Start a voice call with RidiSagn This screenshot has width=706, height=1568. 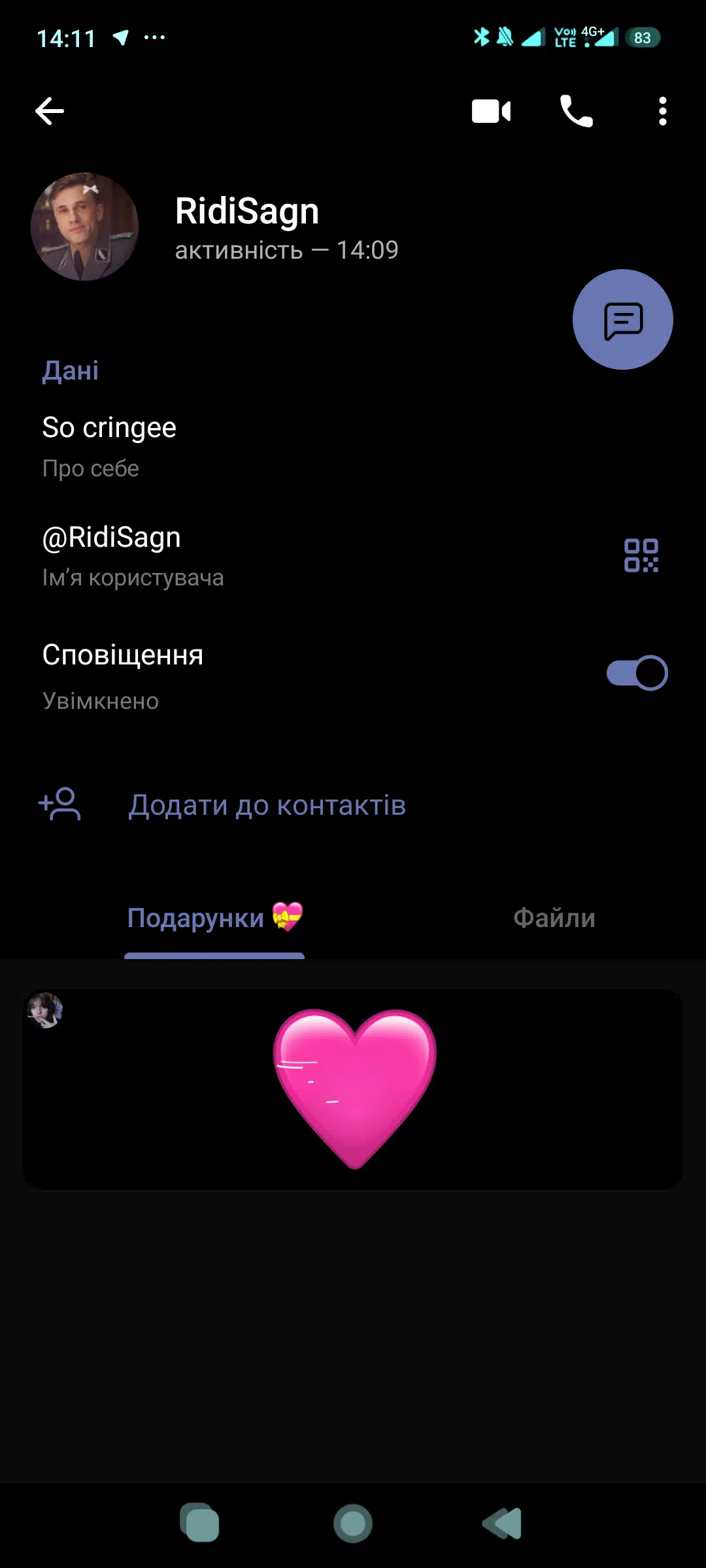click(x=576, y=111)
